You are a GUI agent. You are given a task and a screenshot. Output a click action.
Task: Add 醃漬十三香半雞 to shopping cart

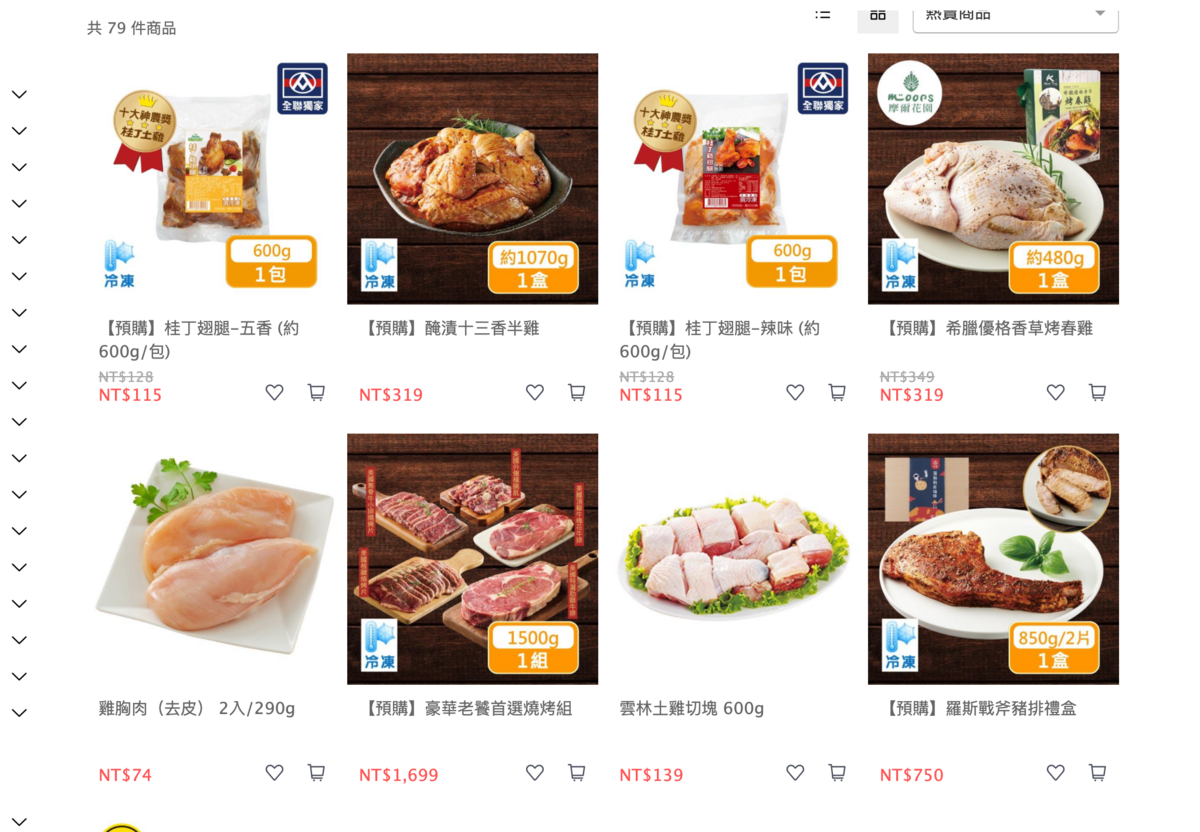(577, 392)
